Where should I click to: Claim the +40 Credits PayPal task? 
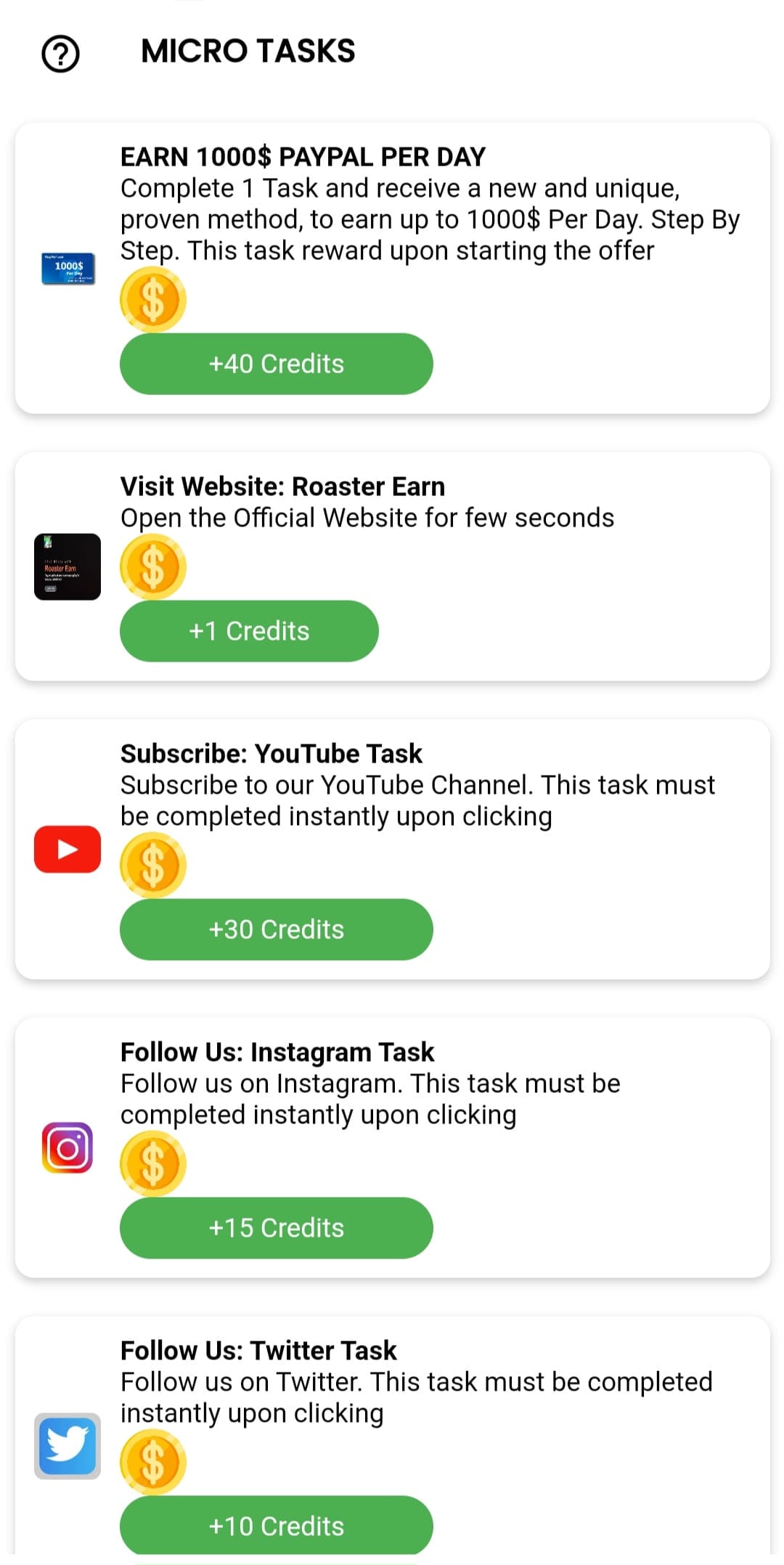coord(276,364)
